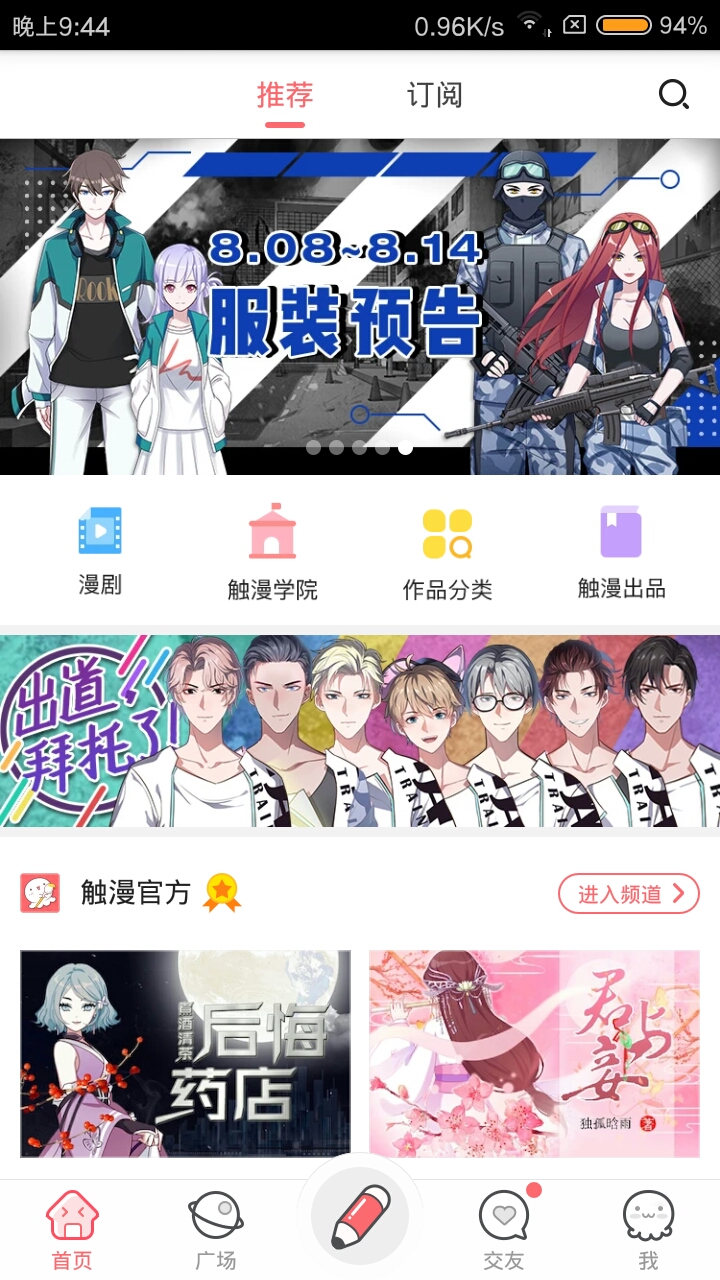Go to the 我 profile tab
Screen dimensions: 720x1280
pos(648,1230)
